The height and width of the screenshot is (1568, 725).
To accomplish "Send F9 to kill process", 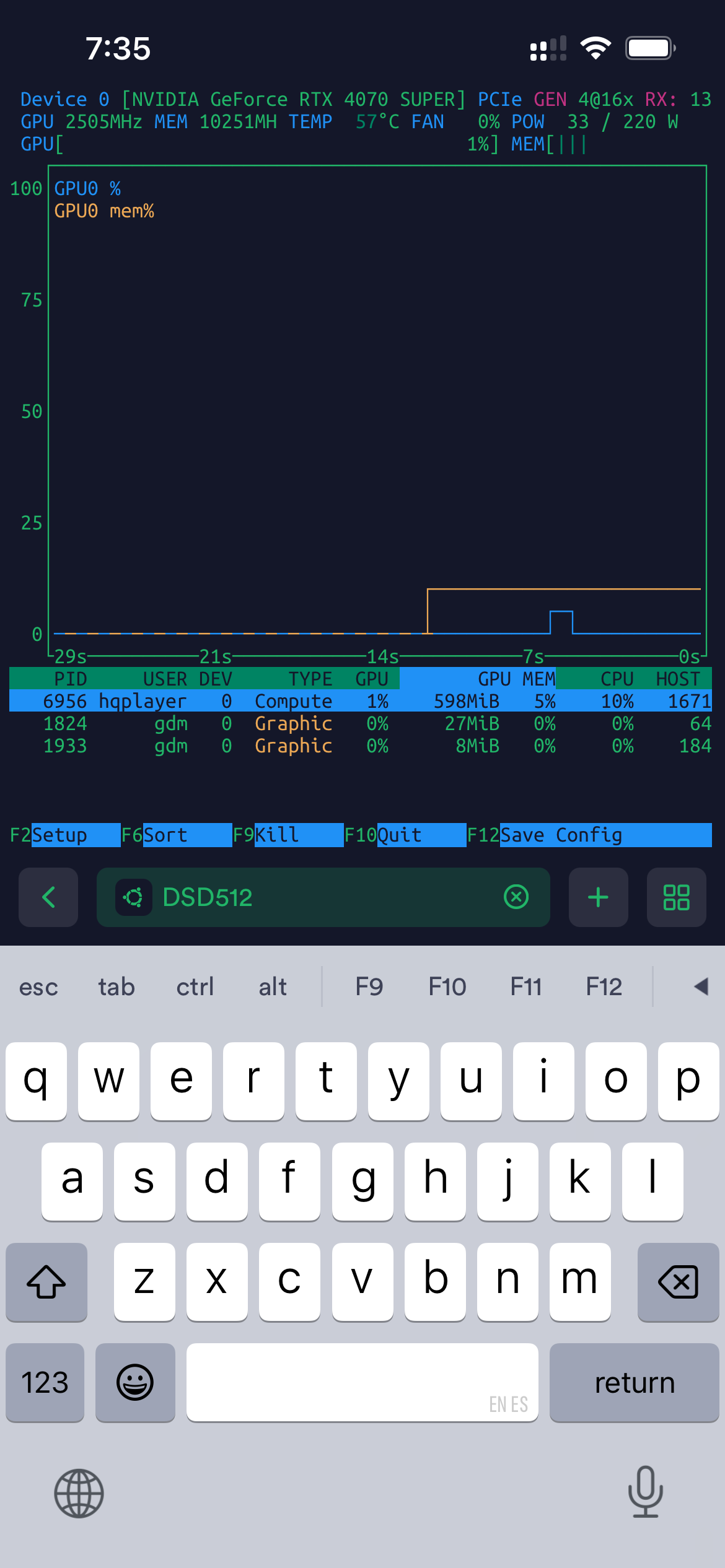I will [369, 987].
